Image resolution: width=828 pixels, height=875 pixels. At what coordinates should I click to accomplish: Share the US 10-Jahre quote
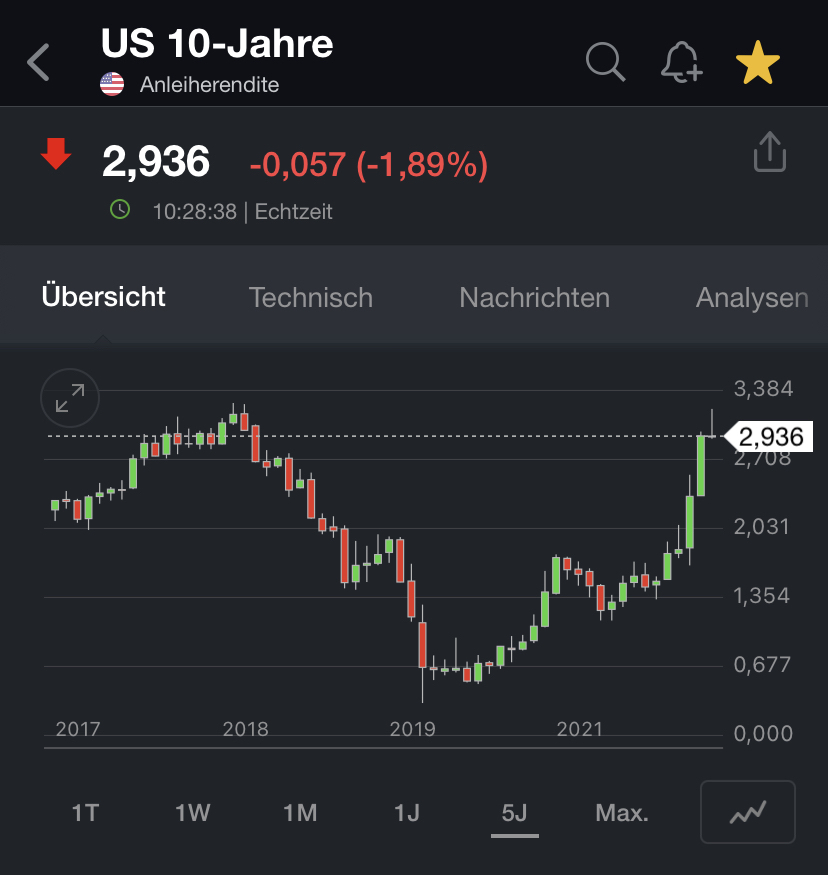[770, 154]
